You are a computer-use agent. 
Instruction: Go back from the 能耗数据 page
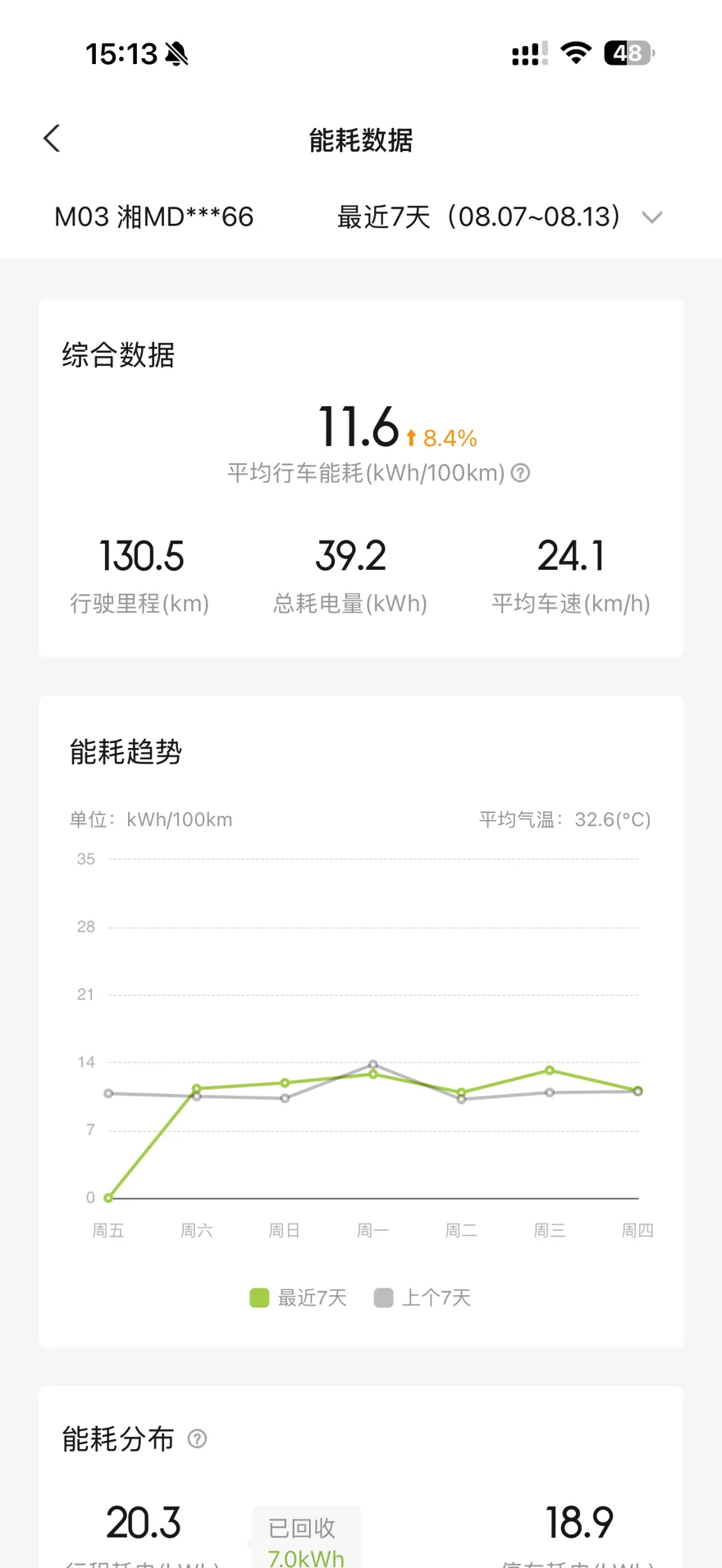(x=52, y=139)
